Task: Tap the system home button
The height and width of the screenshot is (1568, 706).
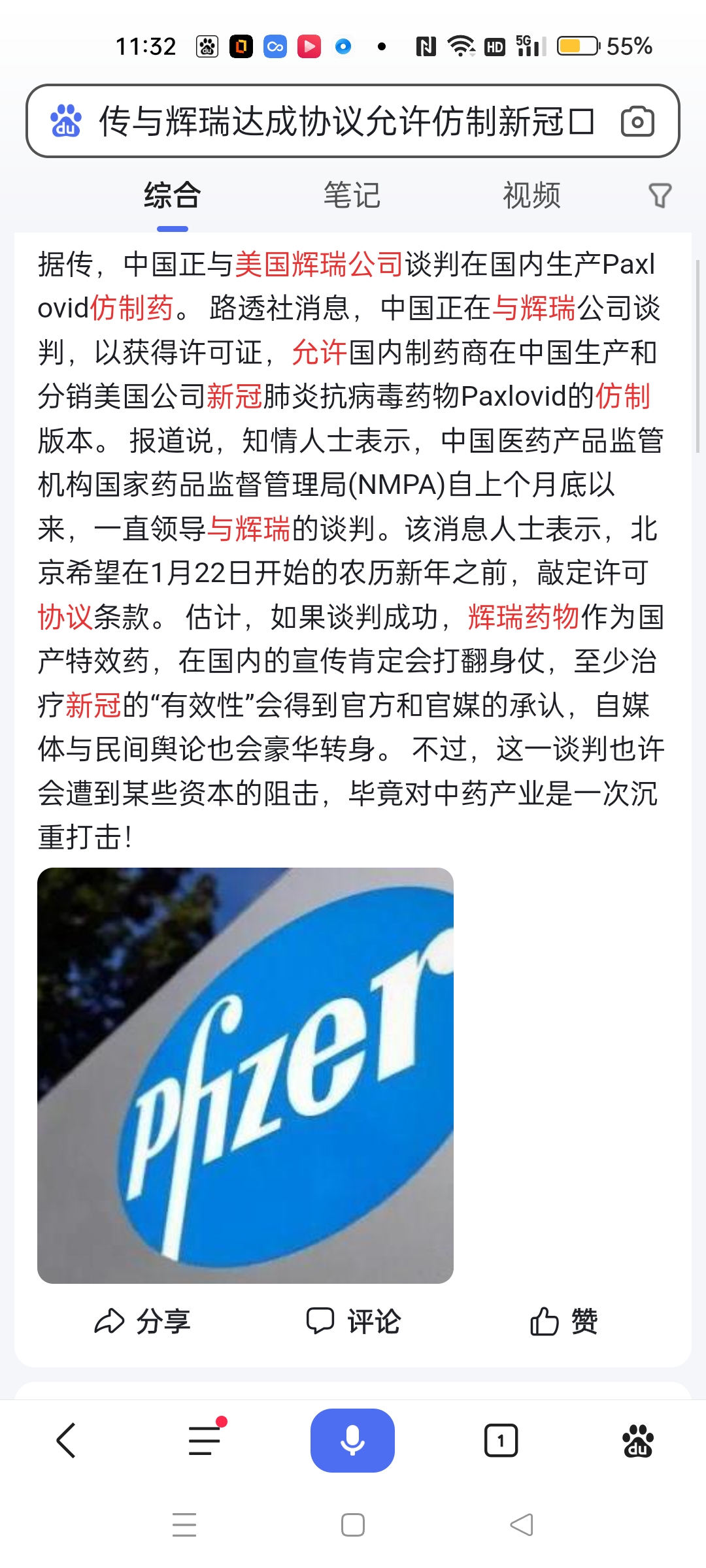Action: pos(353,1526)
